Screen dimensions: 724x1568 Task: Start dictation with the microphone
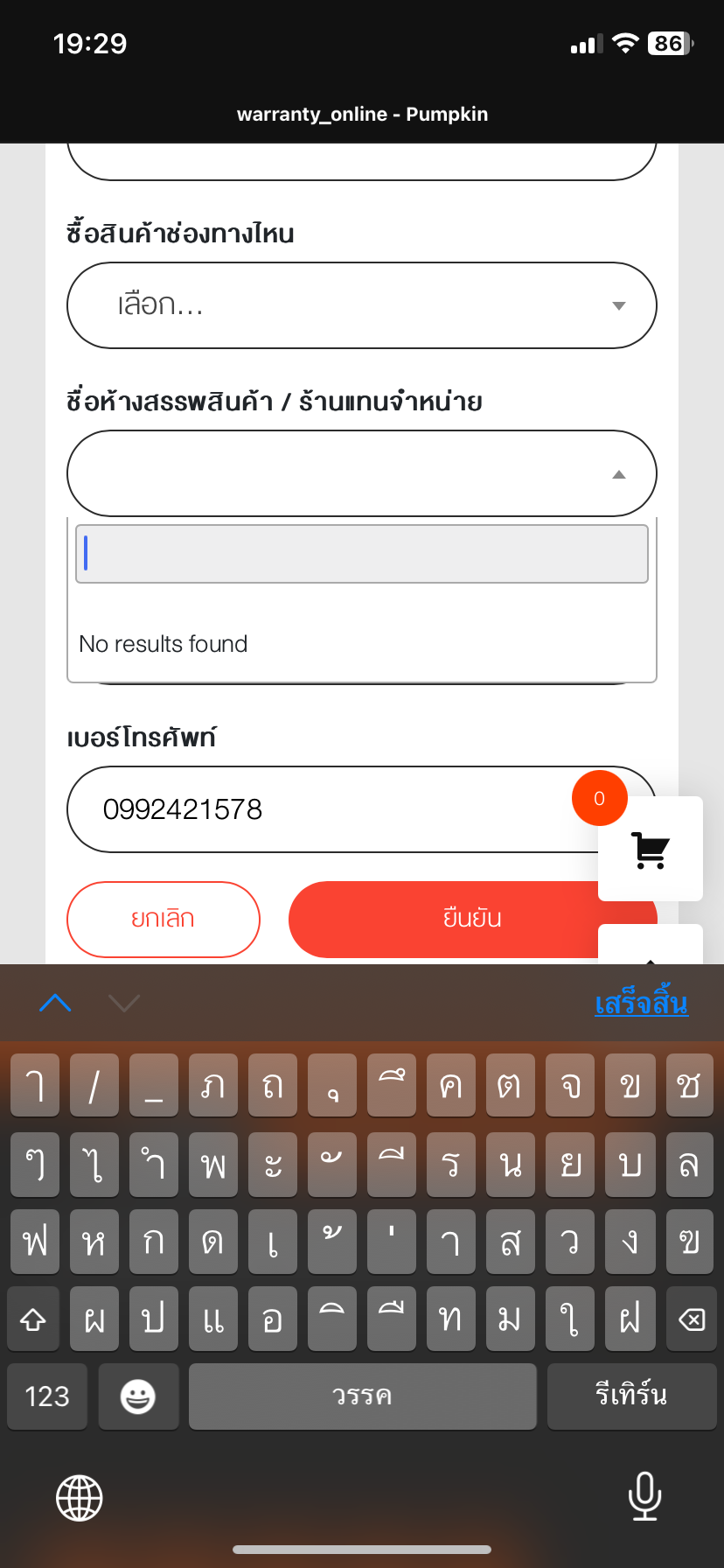(x=644, y=1496)
